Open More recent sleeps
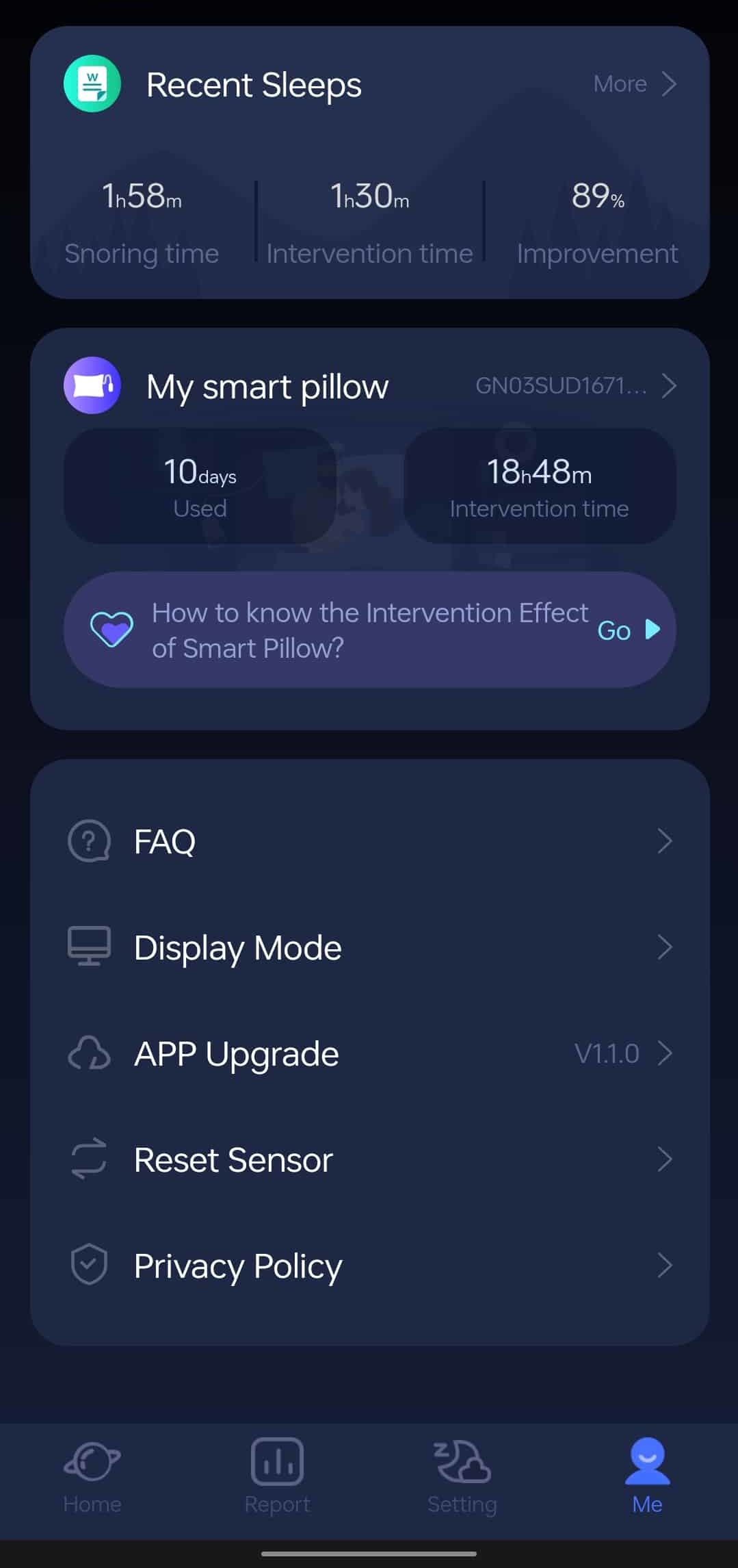The width and height of the screenshot is (738, 1568). point(635,84)
